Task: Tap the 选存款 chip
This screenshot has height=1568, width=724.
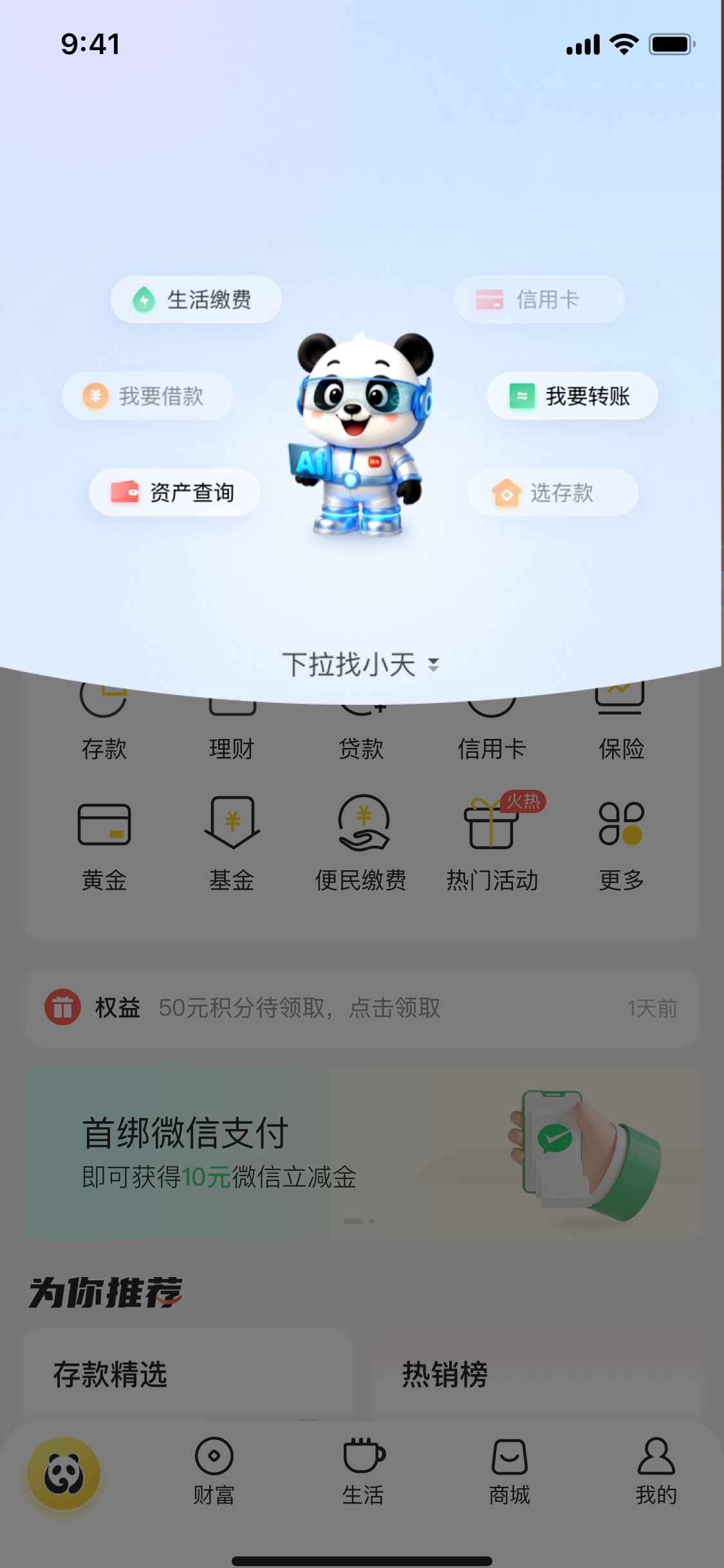Action: pyautogui.click(x=553, y=493)
